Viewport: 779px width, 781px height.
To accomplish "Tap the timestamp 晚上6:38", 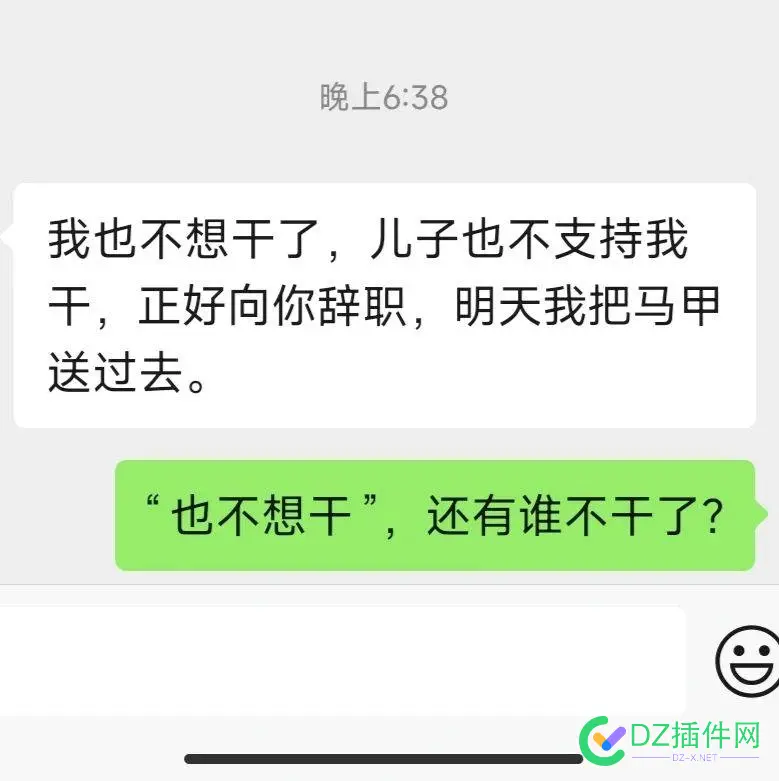I will (388, 97).
